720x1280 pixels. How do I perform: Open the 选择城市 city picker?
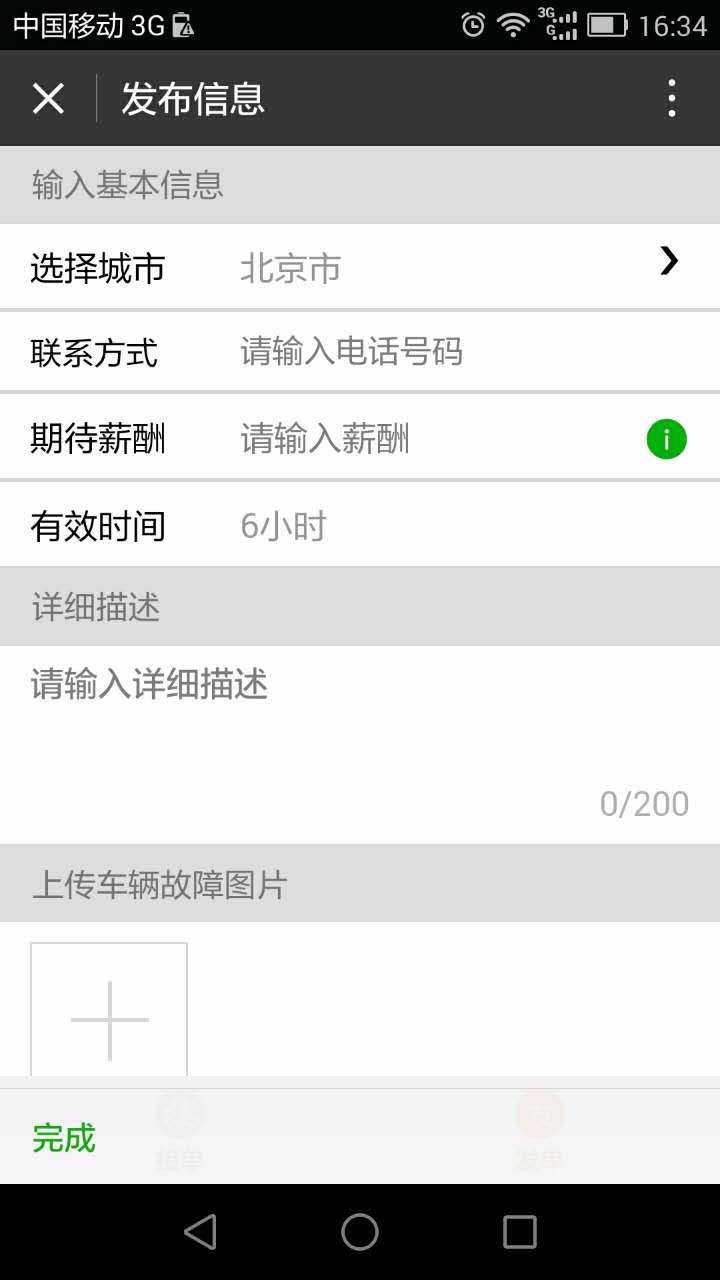pos(450,267)
